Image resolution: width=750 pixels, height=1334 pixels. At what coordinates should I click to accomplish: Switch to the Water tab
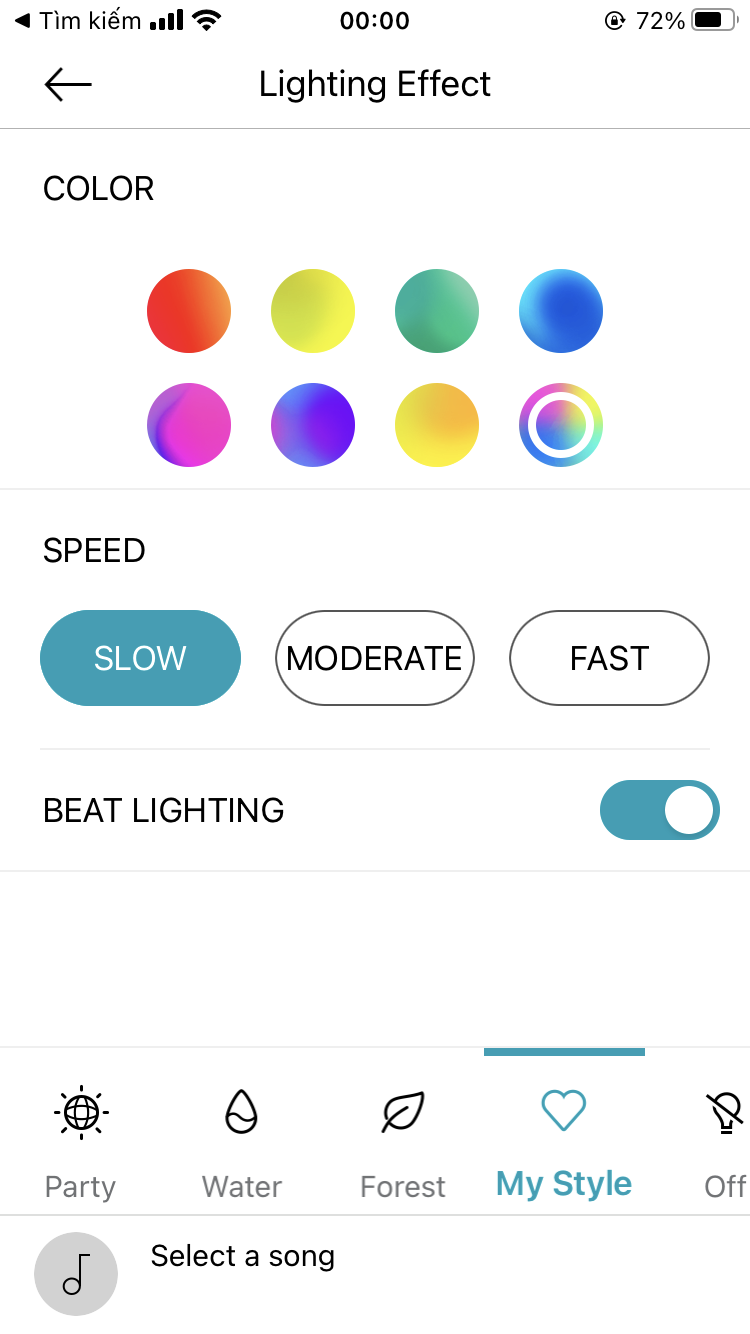coord(242,1142)
